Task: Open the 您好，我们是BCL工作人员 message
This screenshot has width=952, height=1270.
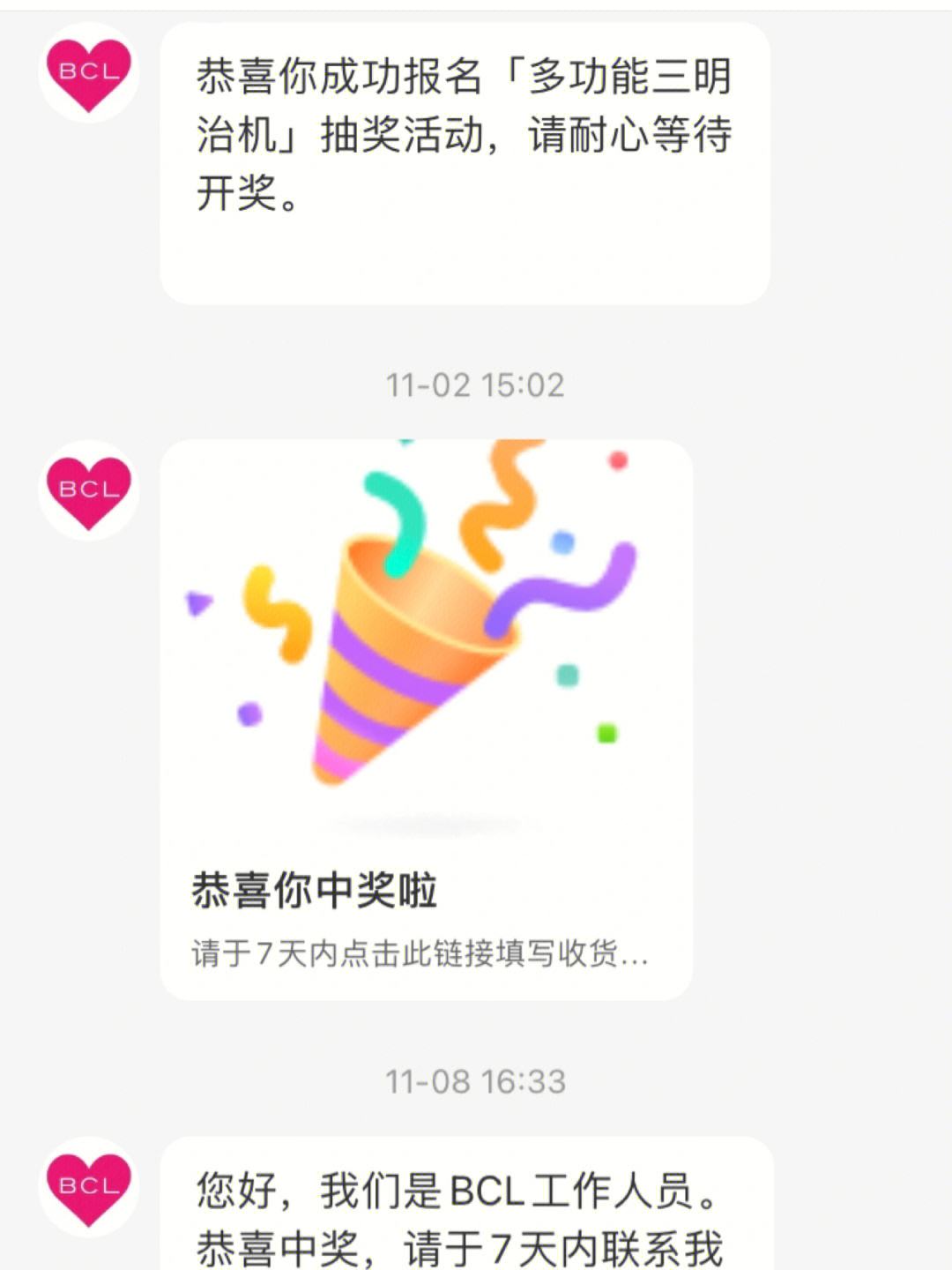Action: pyautogui.click(x=458, y=1208)
